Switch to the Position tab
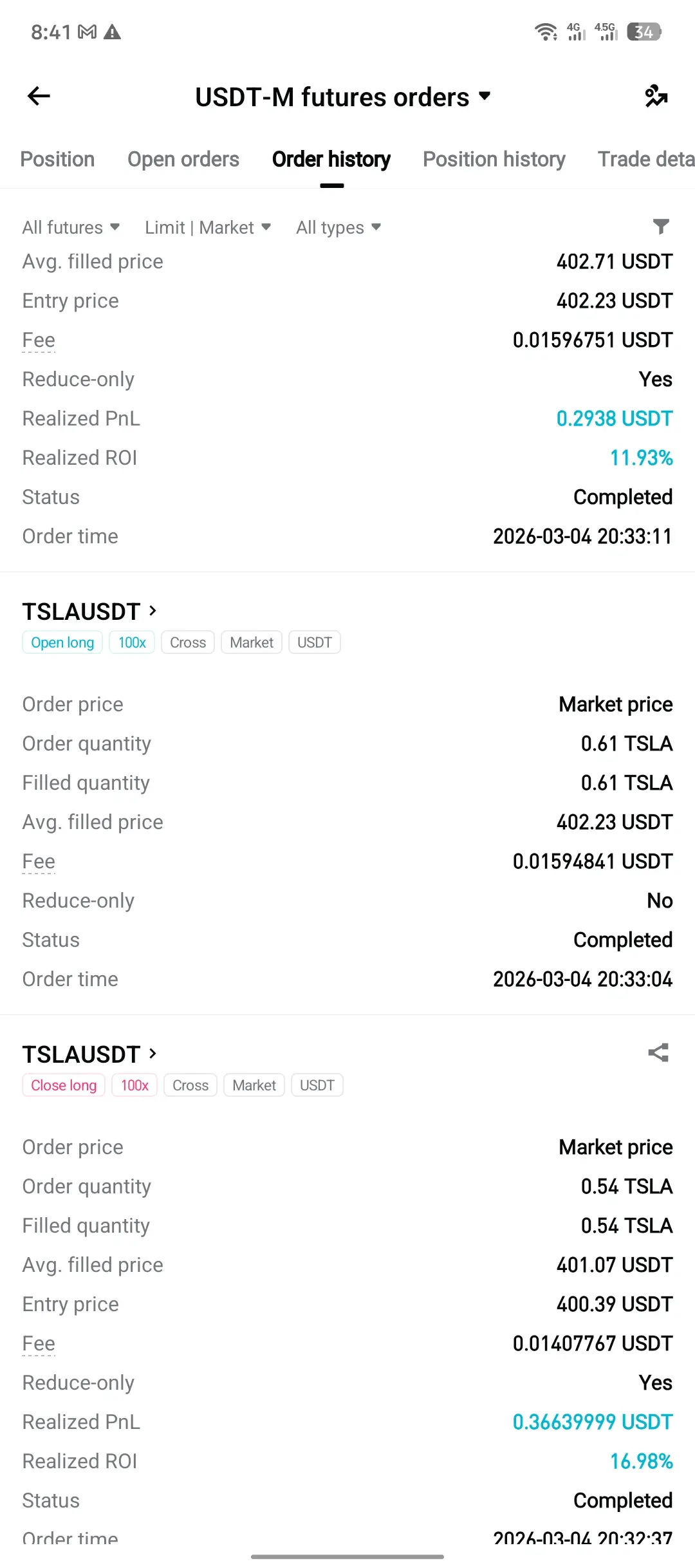The width and height of the screenshot is (695, 1568). (x=57, y=159)
